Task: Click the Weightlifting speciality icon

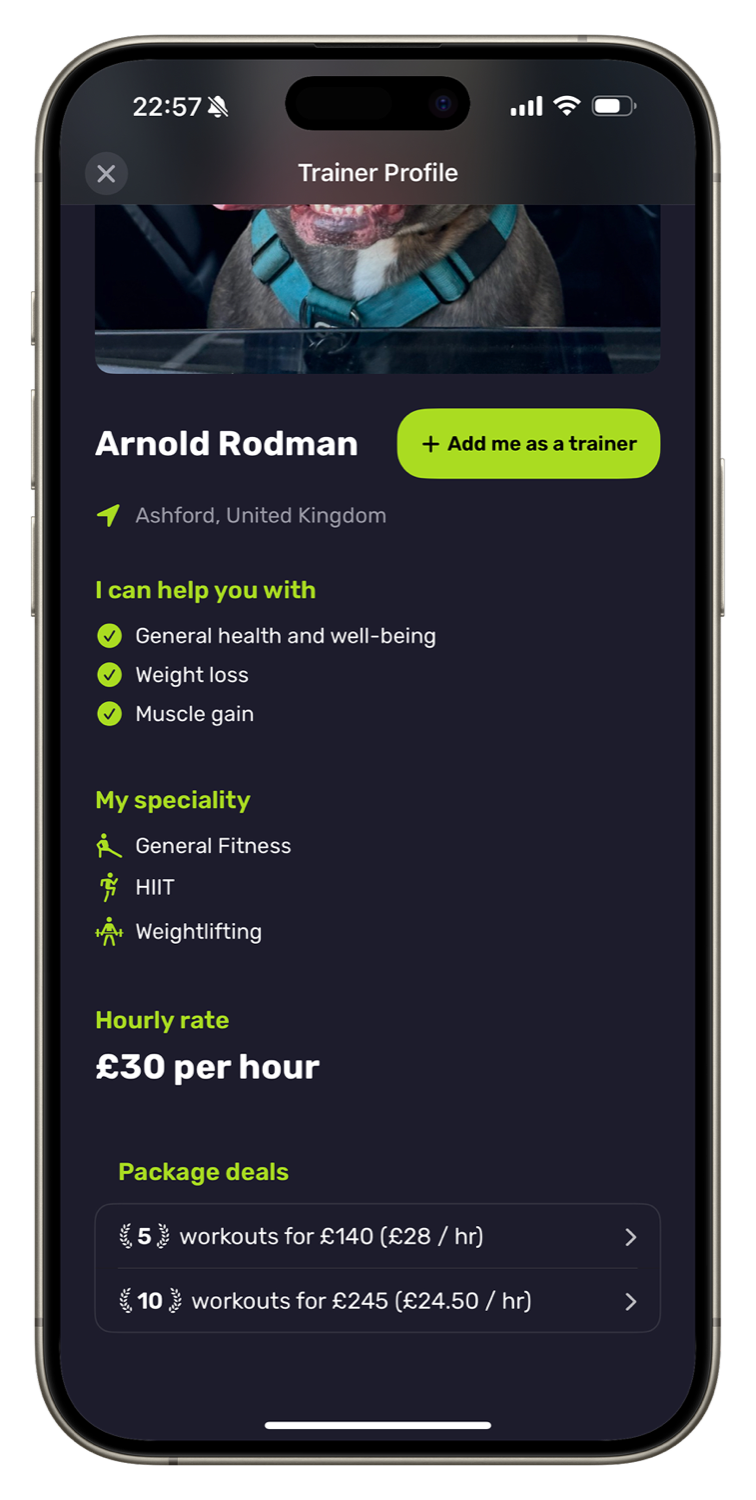Action: pos(110,931)
